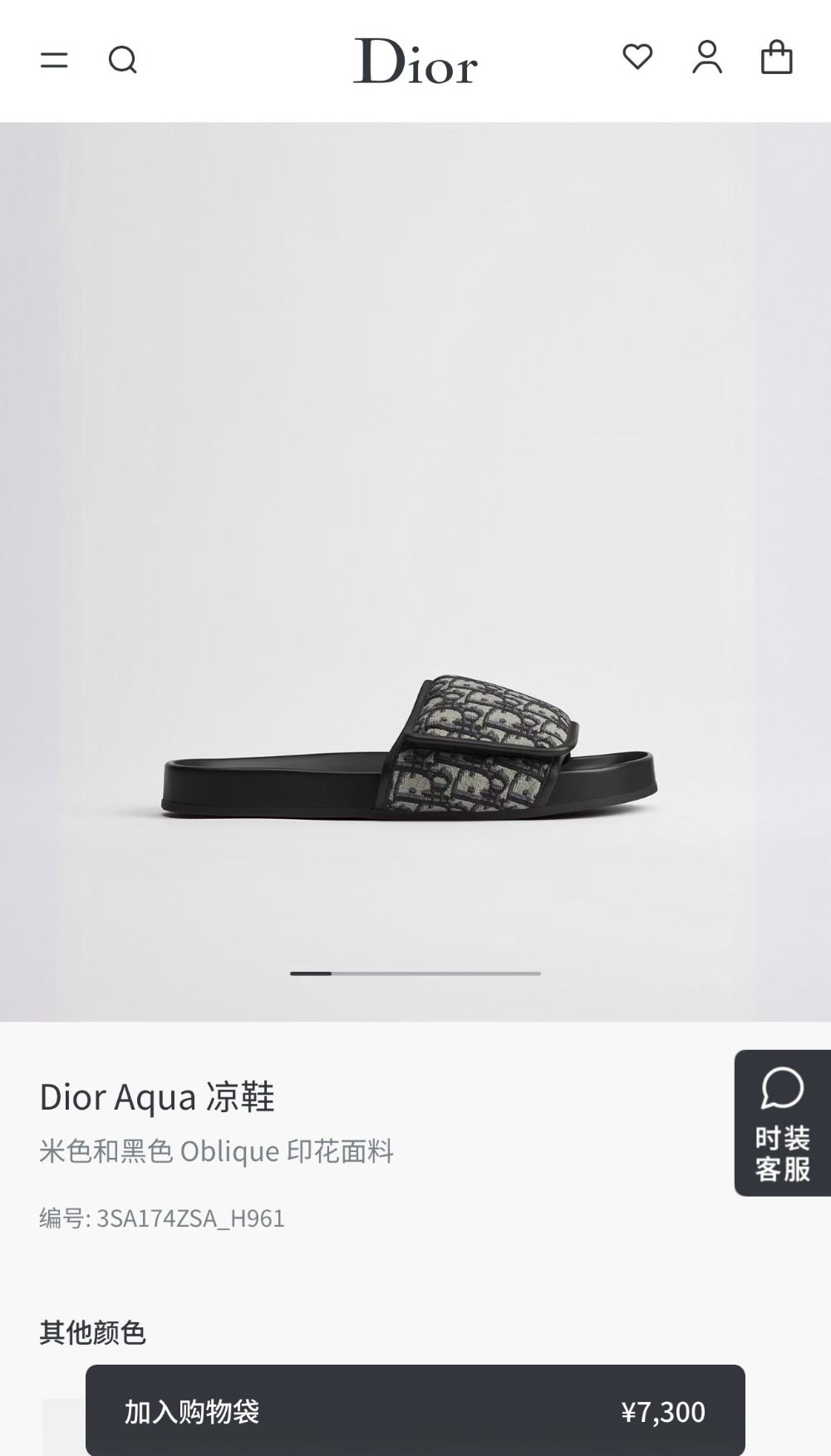
Task: Open the hamburger menu
Action: 54,60
